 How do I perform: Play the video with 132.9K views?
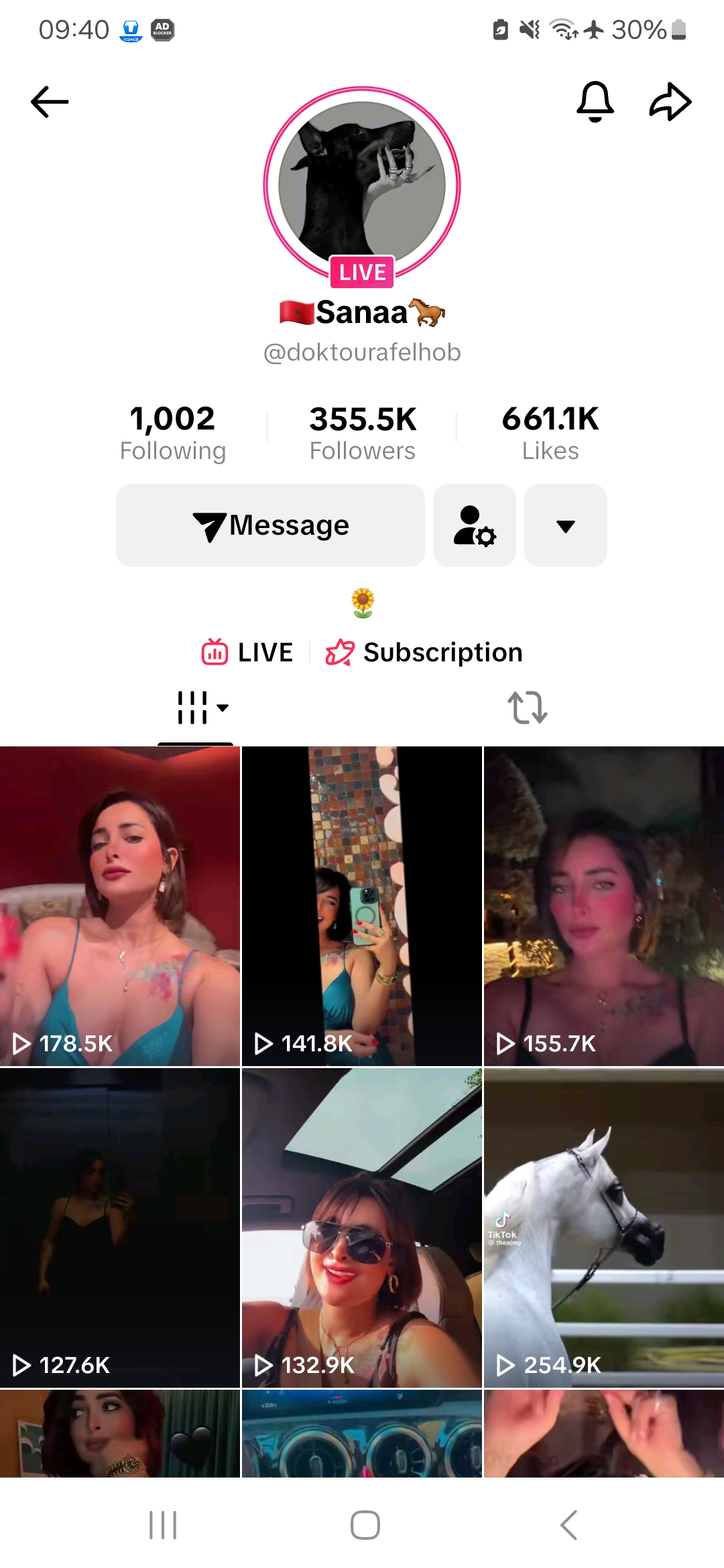tap(362, 1228)
